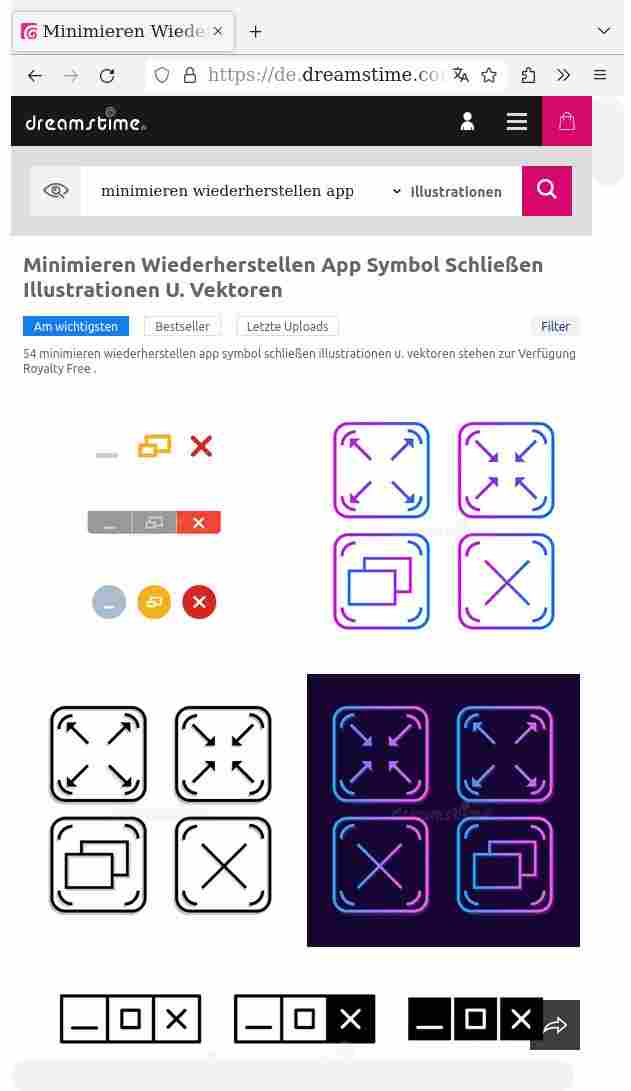This screenshot has height=1091, width=631.
Task: Expand the Illustrationen category dropdown
Action: click(448, 191)
